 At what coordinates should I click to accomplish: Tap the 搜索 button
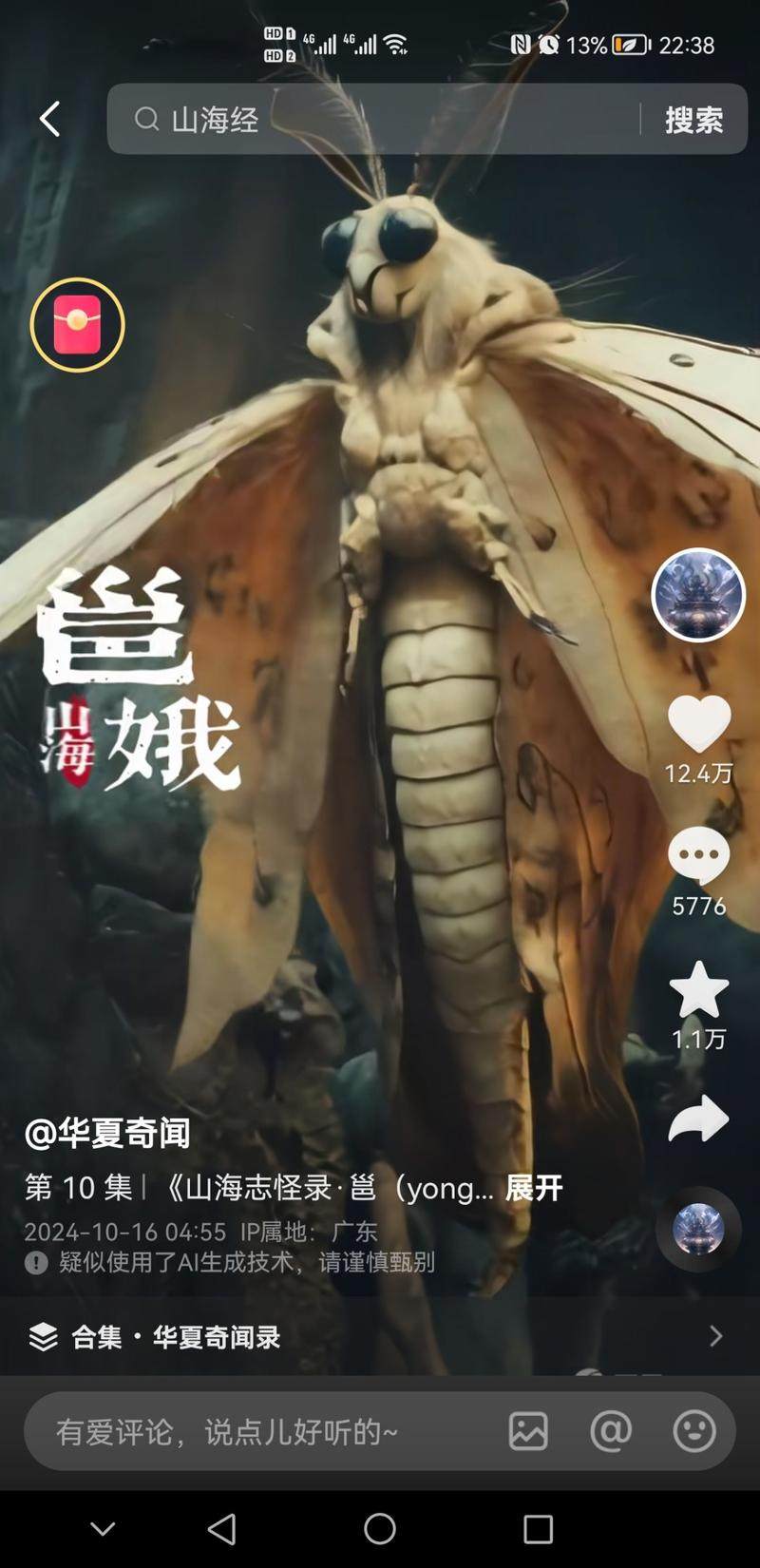(693, 120)
